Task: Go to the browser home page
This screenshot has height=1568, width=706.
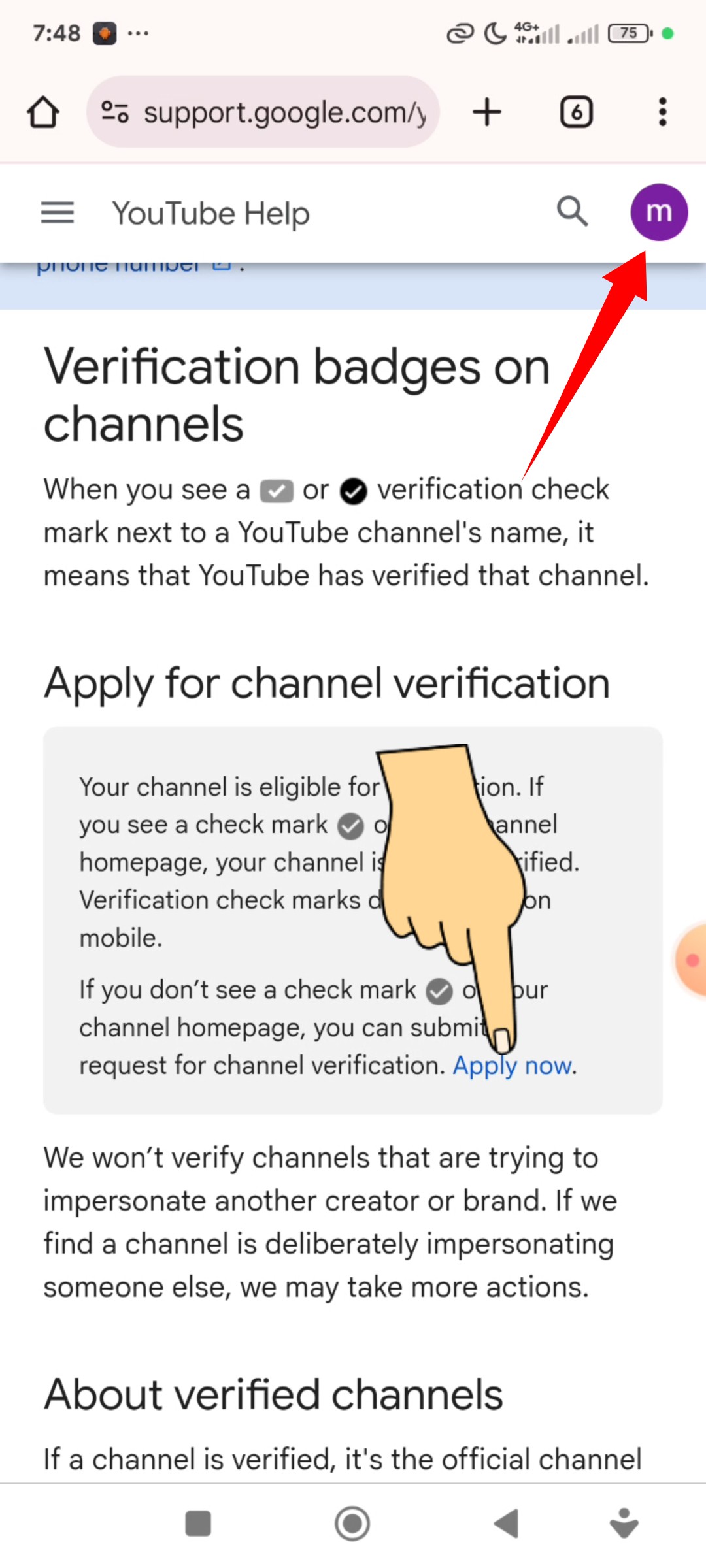Action: (43, 112)
